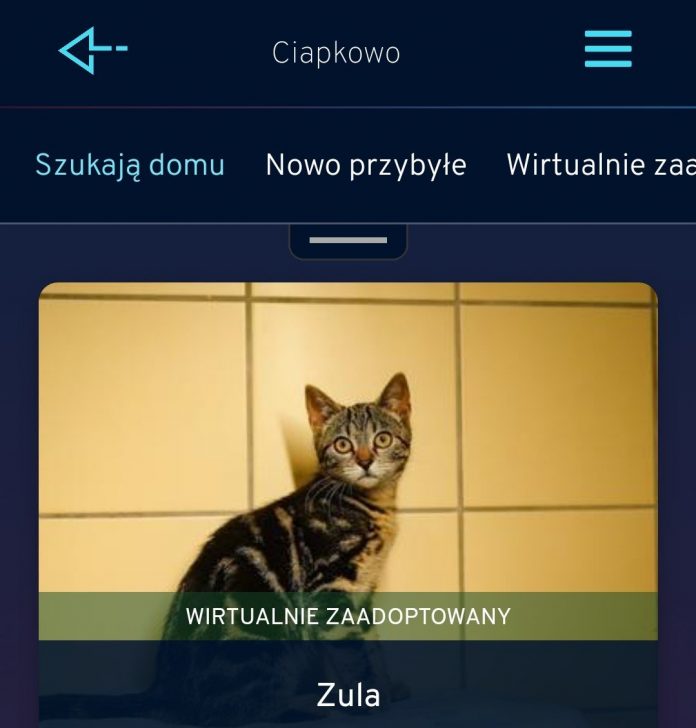696x728 pixels.
Task: Open Zula the cat's card
Action: pos(348,480)
